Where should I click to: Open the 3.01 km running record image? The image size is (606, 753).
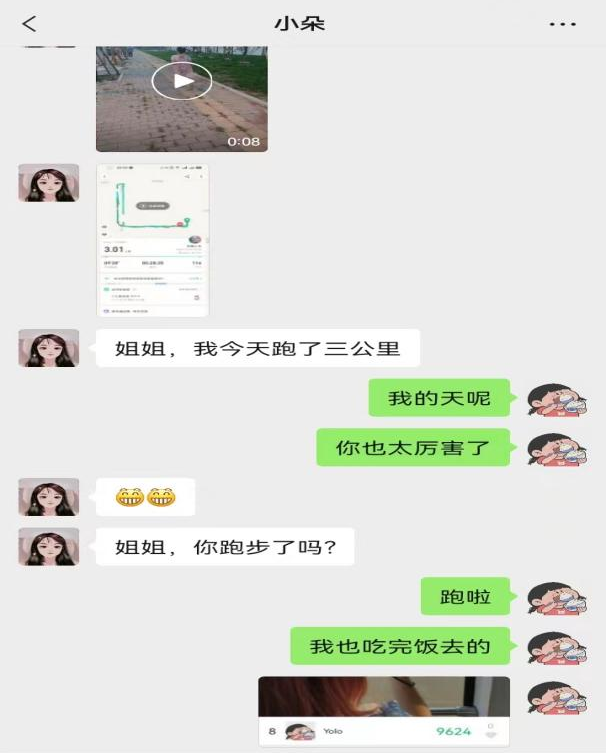coord(152,240)
